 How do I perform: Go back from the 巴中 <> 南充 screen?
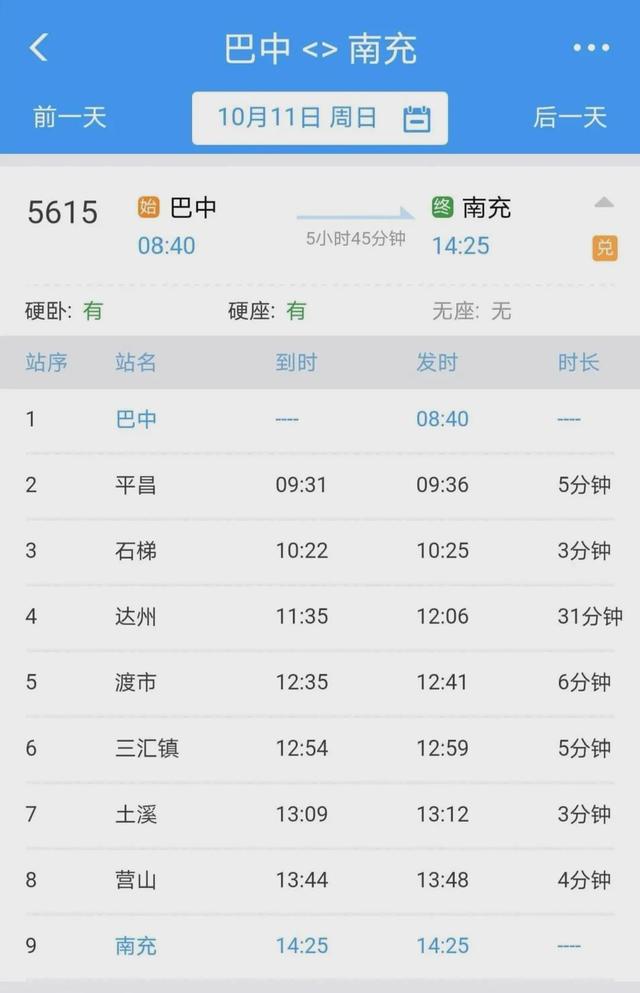pos(38,48)
